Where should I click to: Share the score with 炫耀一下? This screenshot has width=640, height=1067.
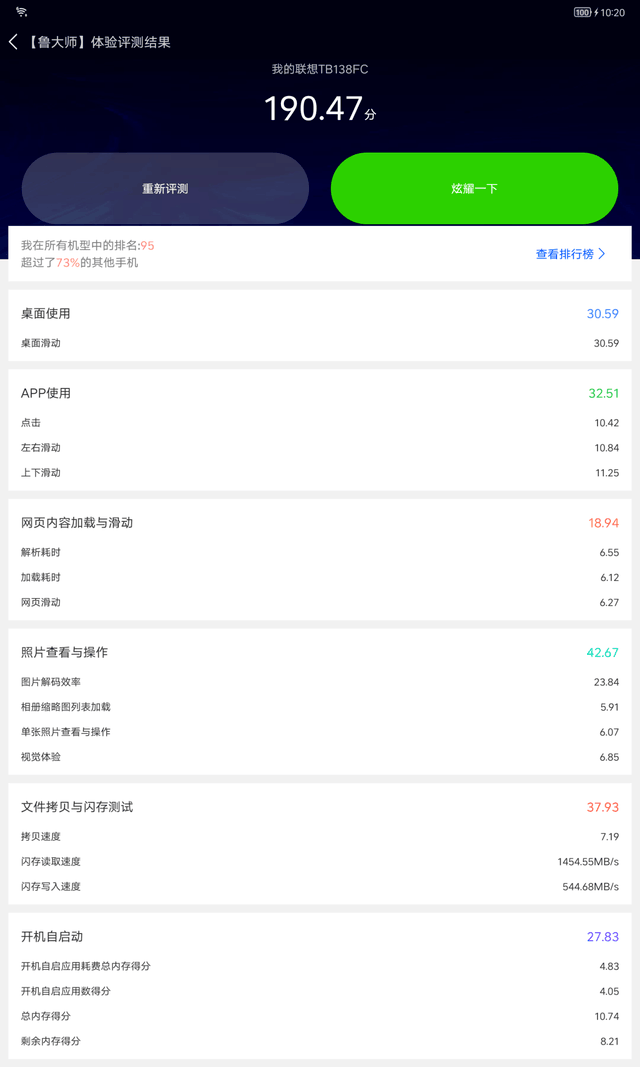pyautogui.click(x=474, y=188)
